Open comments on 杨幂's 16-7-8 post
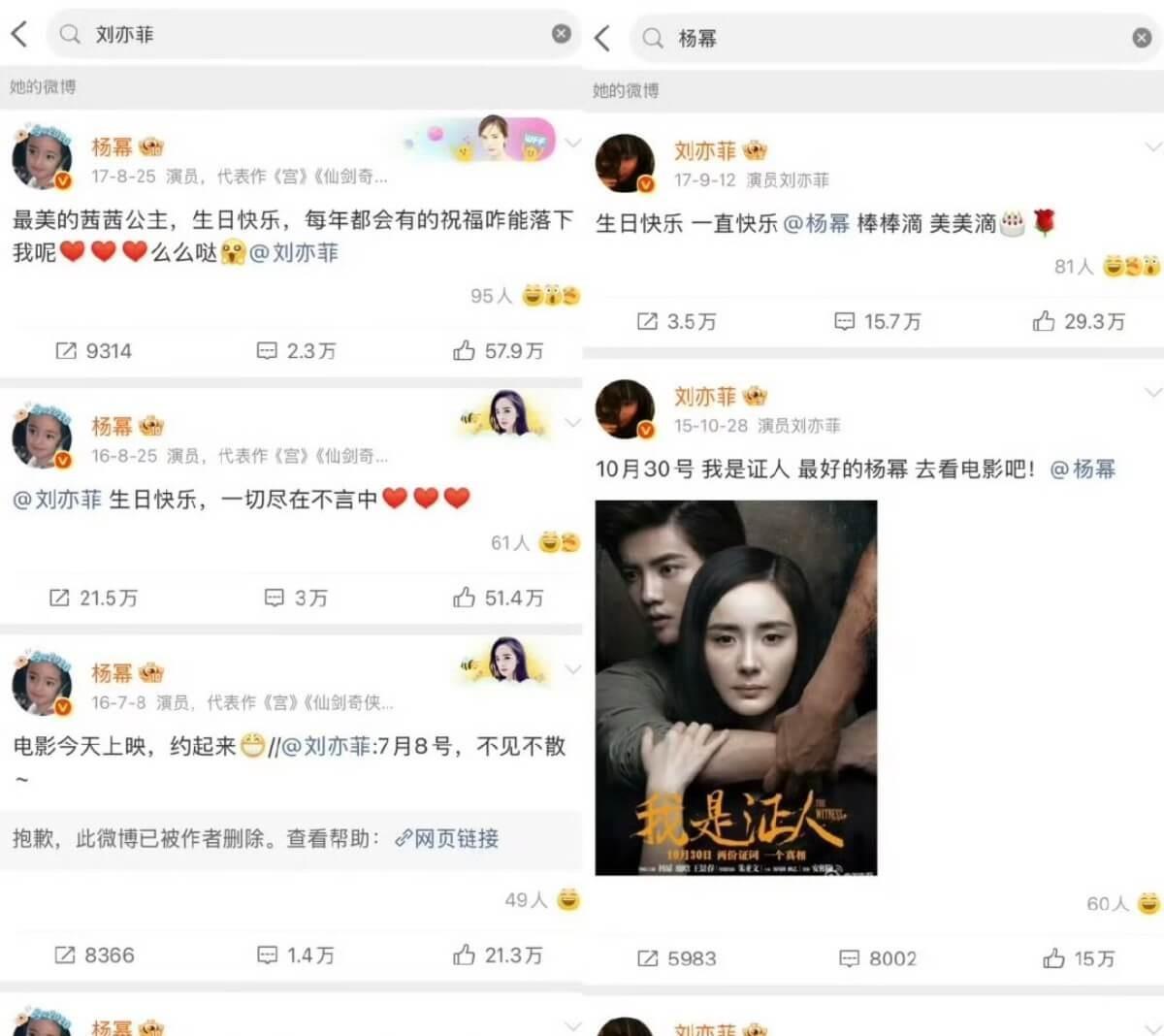Screen dimensions: 1164x1036 (x=295, y=955)
